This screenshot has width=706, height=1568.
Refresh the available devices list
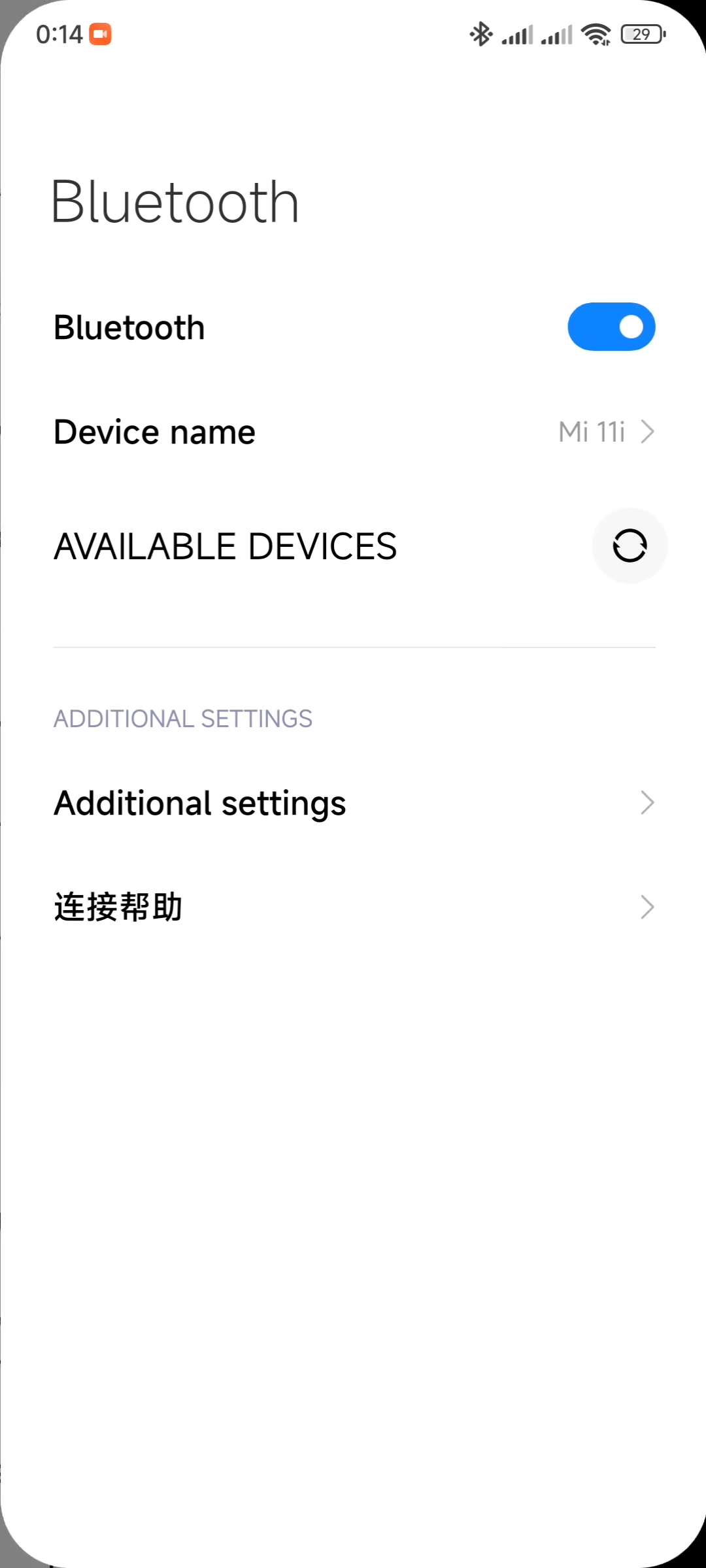click(630, 546)
